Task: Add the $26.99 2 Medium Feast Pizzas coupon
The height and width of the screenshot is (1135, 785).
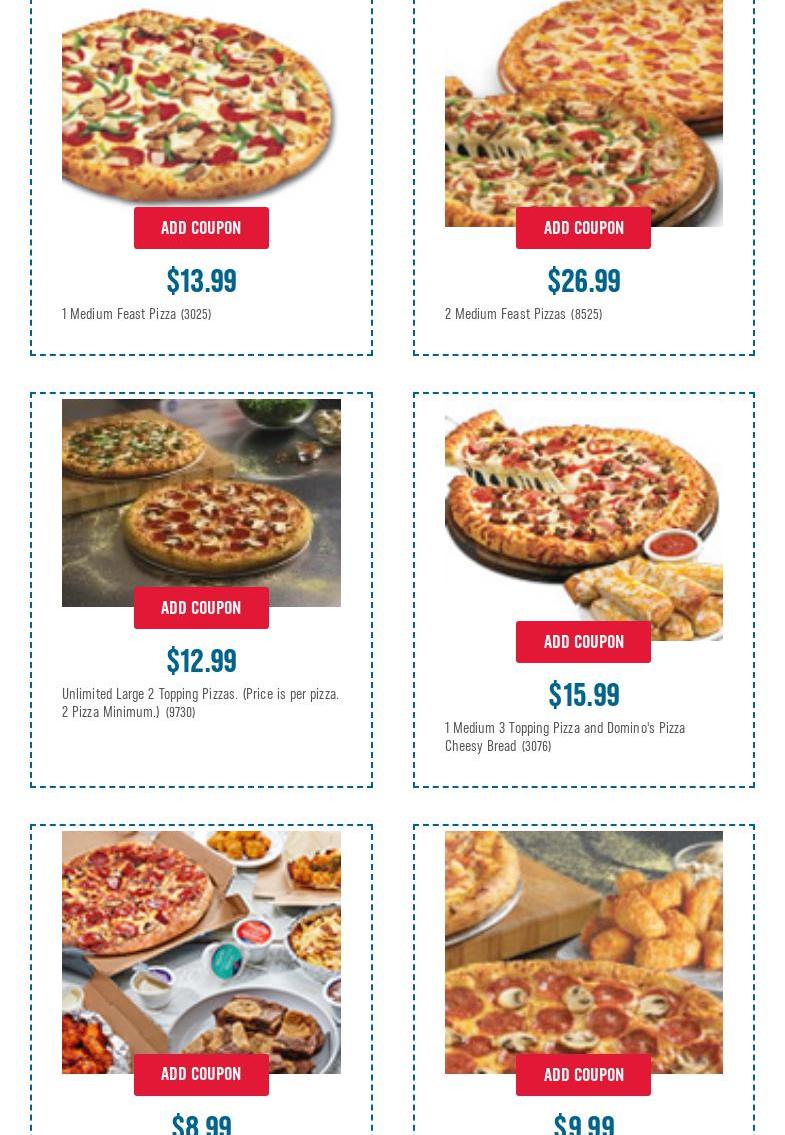Action: pos(583,228)
